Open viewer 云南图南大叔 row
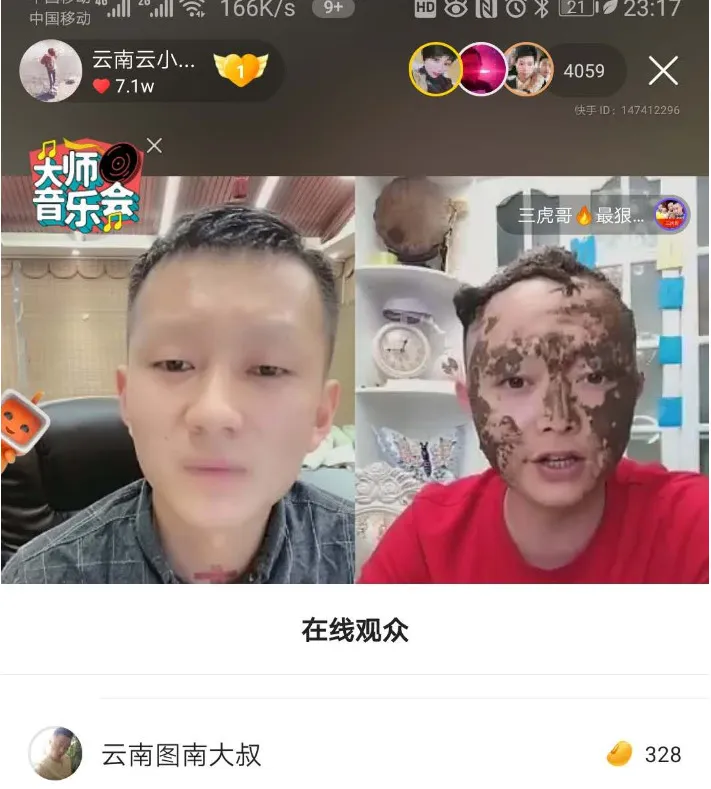This screenshot has height=789, width=711. coord(355,754)
